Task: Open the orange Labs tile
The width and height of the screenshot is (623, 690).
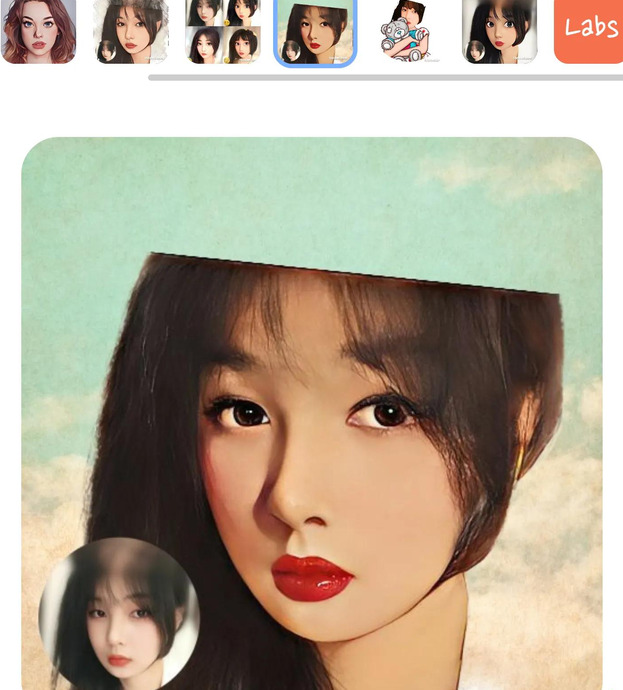Action: 590,30
